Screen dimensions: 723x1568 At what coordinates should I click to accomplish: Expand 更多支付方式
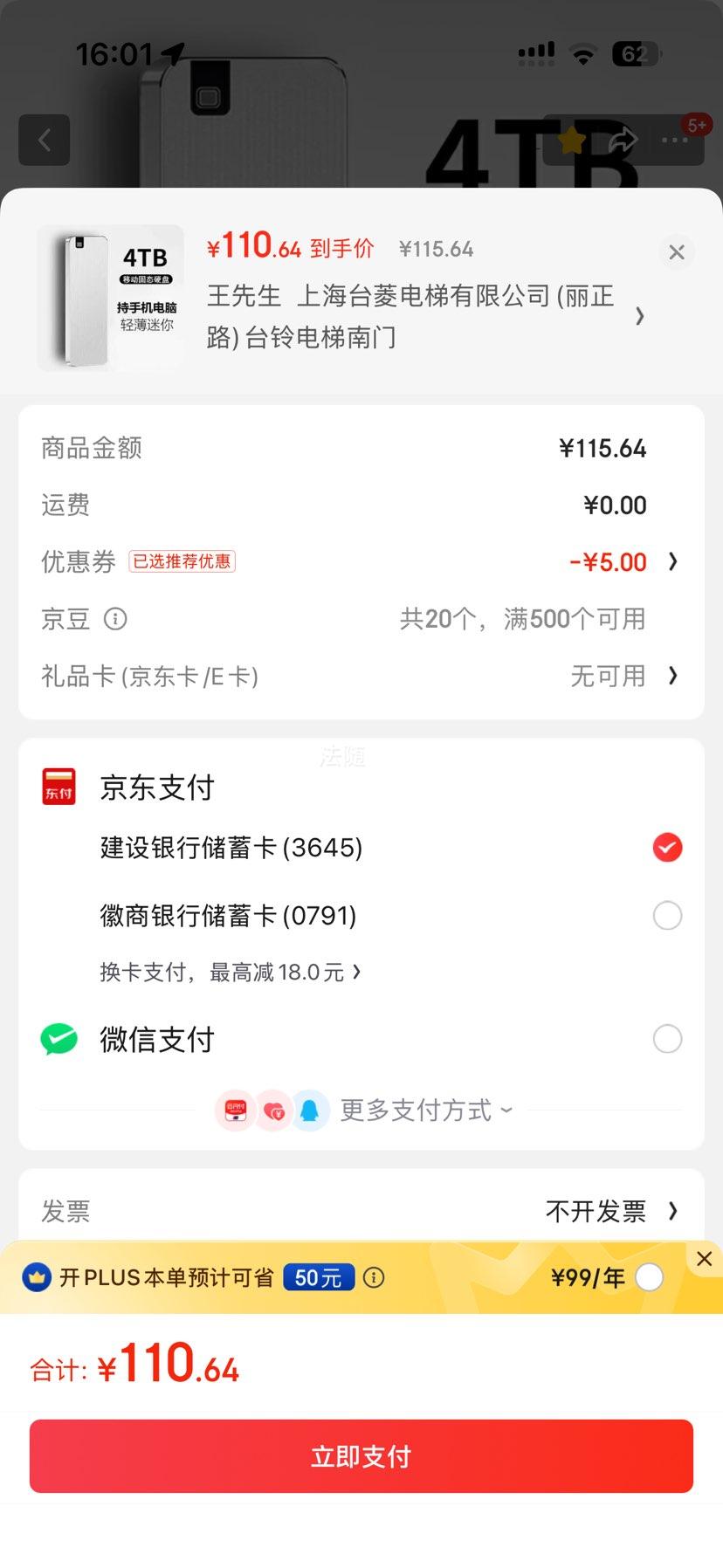point(424,1111)
